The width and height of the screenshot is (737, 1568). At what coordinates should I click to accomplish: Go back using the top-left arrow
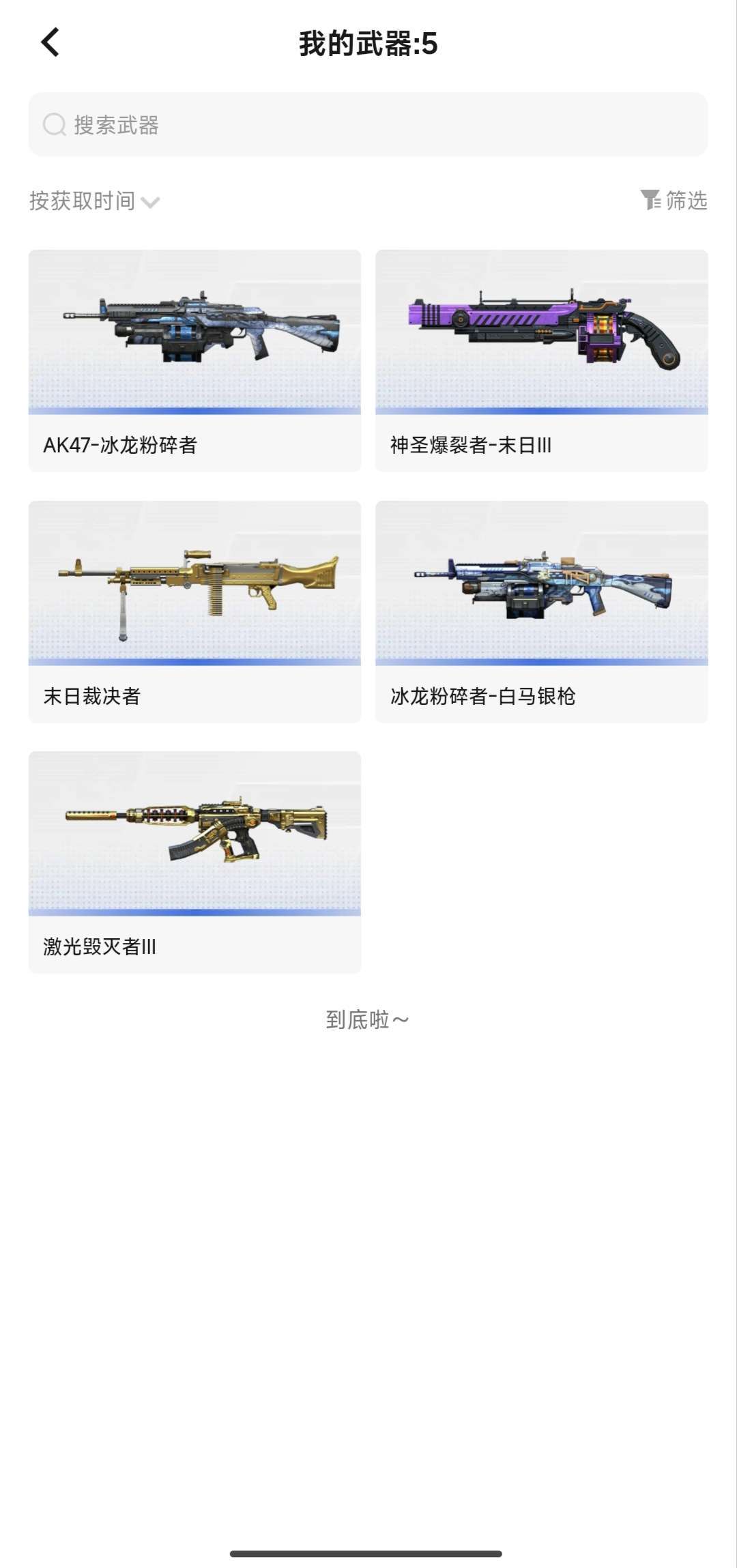click(x=50, y=42)
